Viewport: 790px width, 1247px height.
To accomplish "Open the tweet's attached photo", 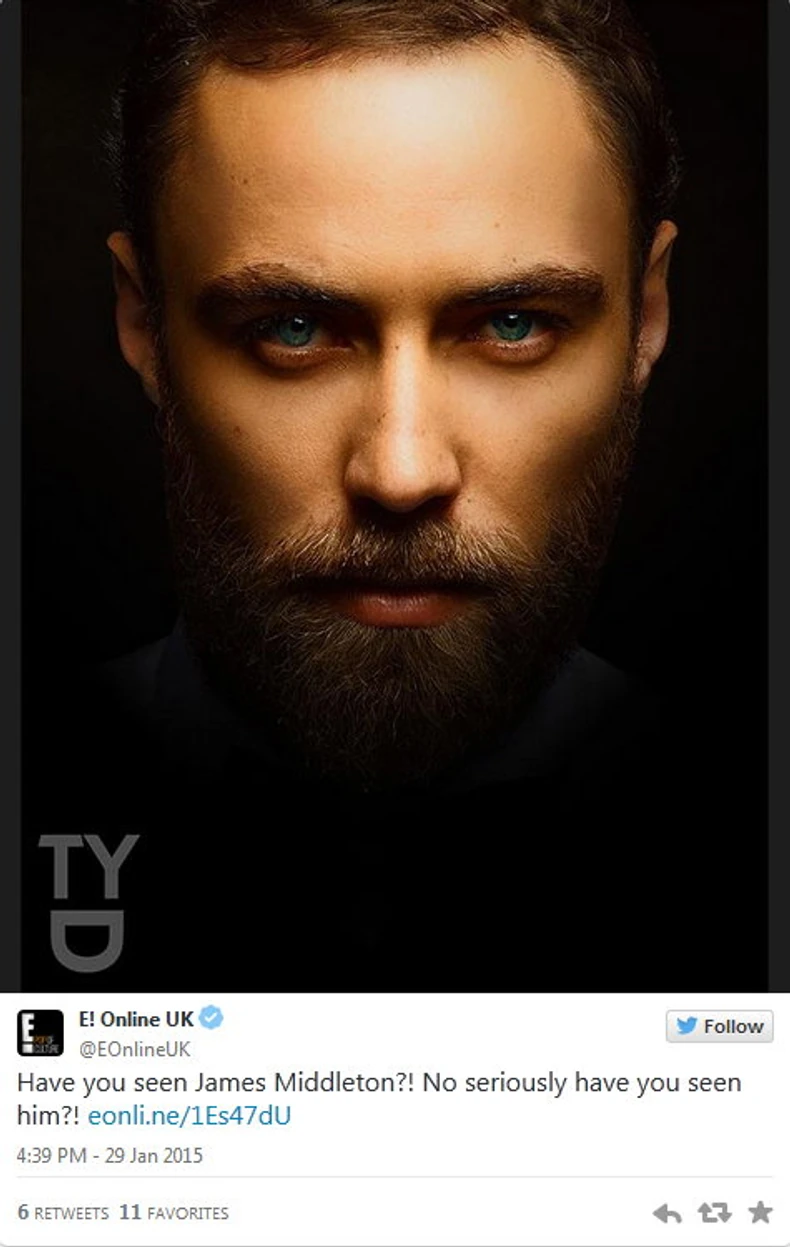I will pos(395,496).
